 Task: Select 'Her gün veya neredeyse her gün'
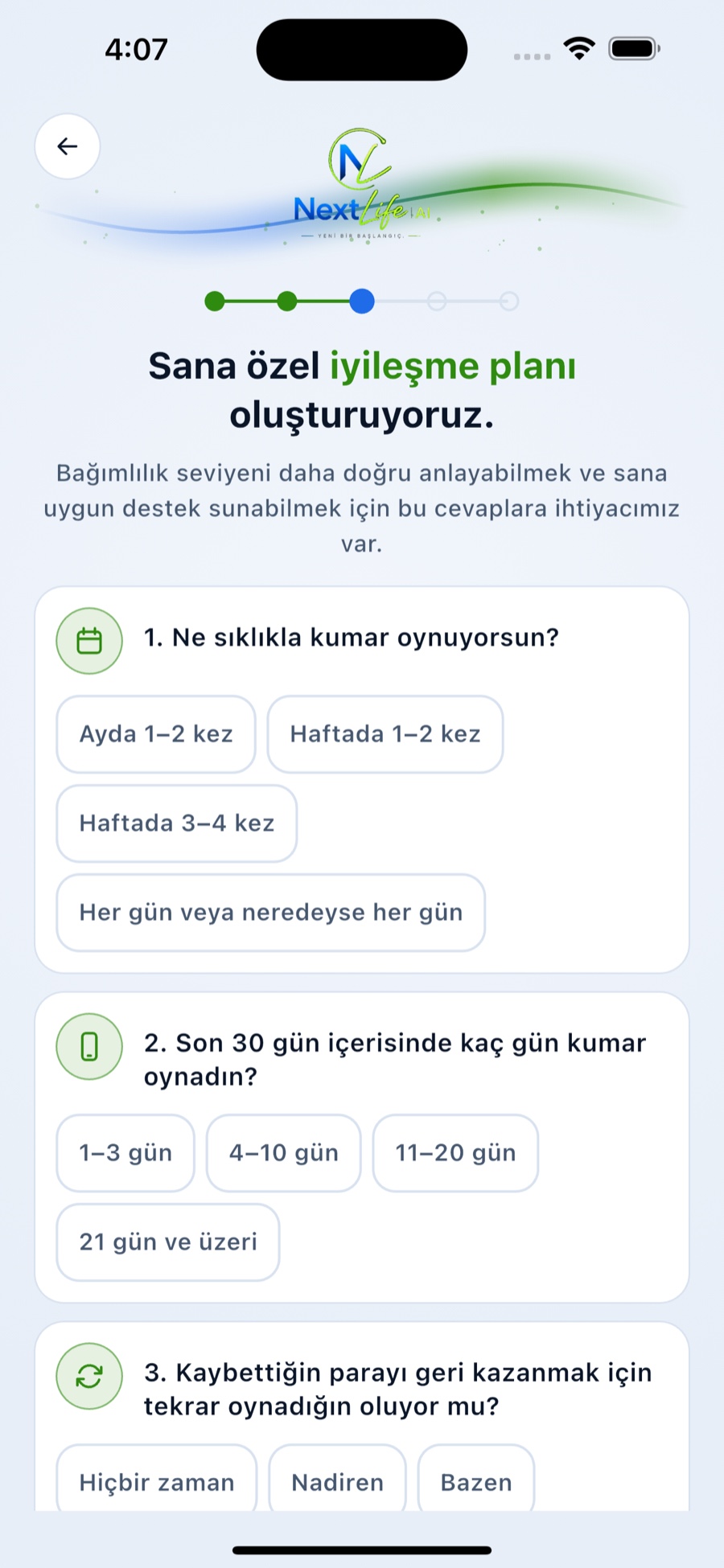(271, 913)
